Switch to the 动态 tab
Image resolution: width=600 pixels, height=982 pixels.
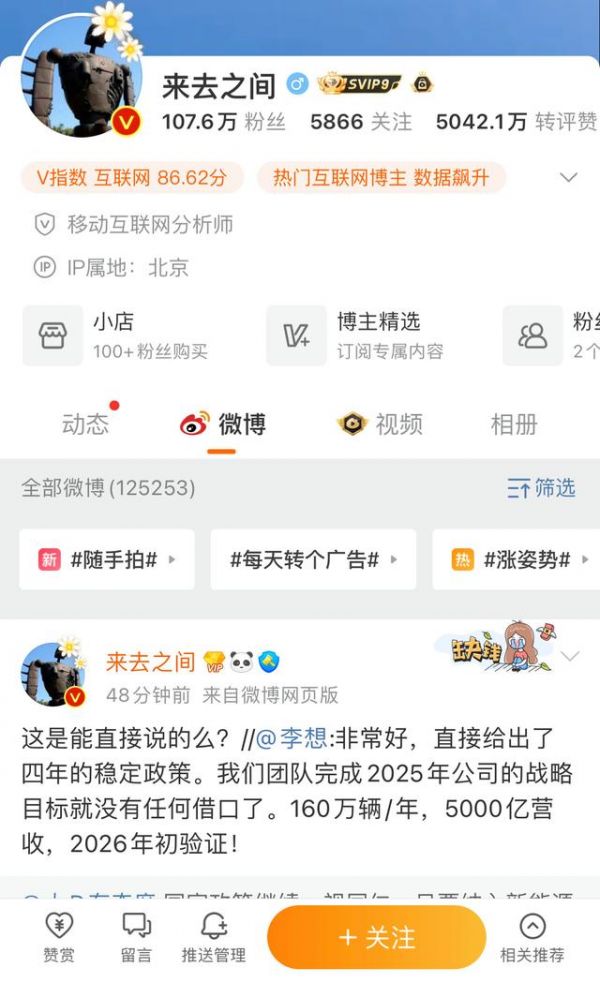[x=85, y=424]
